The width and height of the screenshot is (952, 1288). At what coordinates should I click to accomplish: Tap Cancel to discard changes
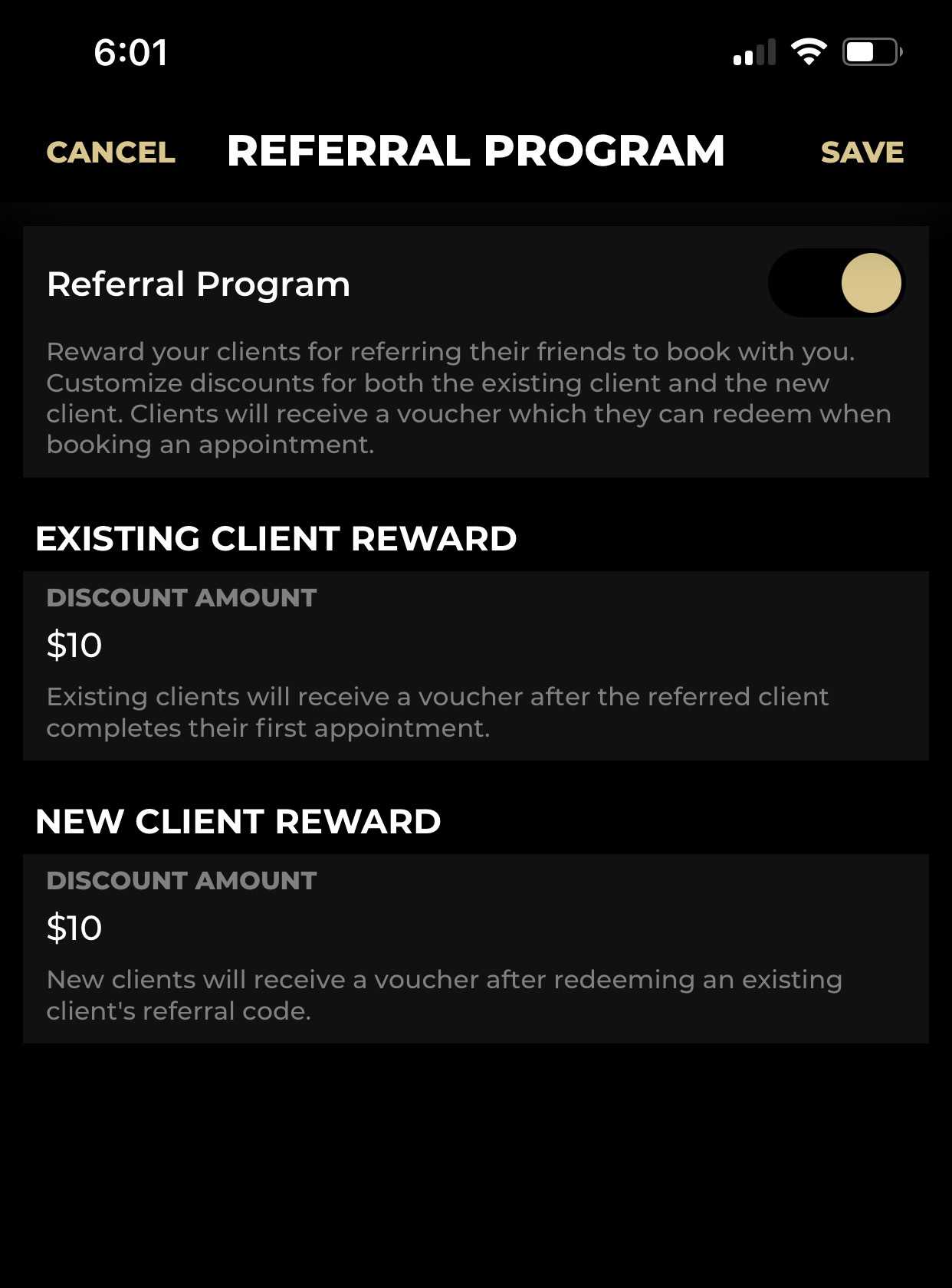click(111, 153)
